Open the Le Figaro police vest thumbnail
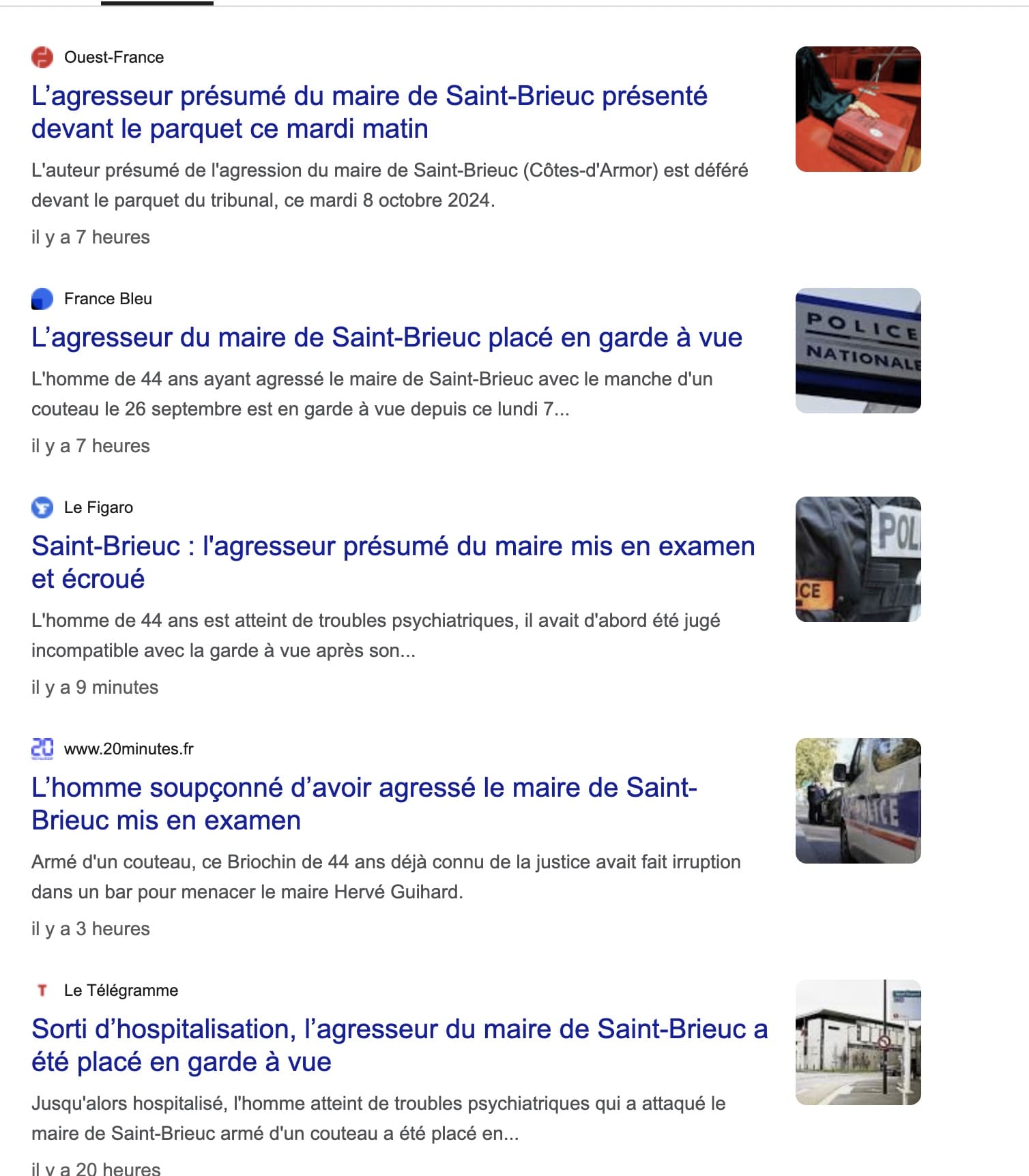This screenshot has width=1029, height=1176. (858, 559)
